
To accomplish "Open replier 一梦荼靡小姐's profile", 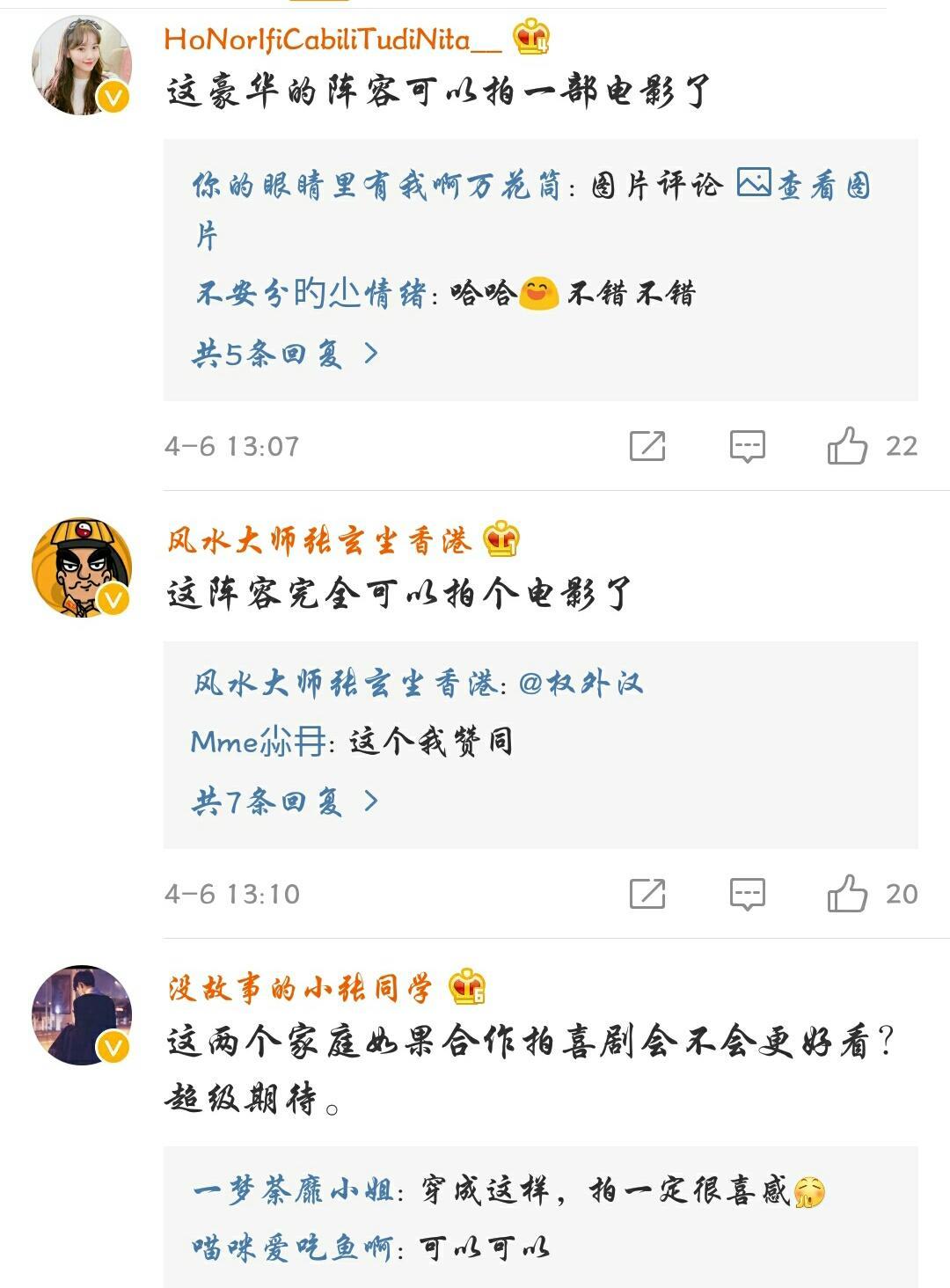I will pyautogui.click(x=294, y=1191).
